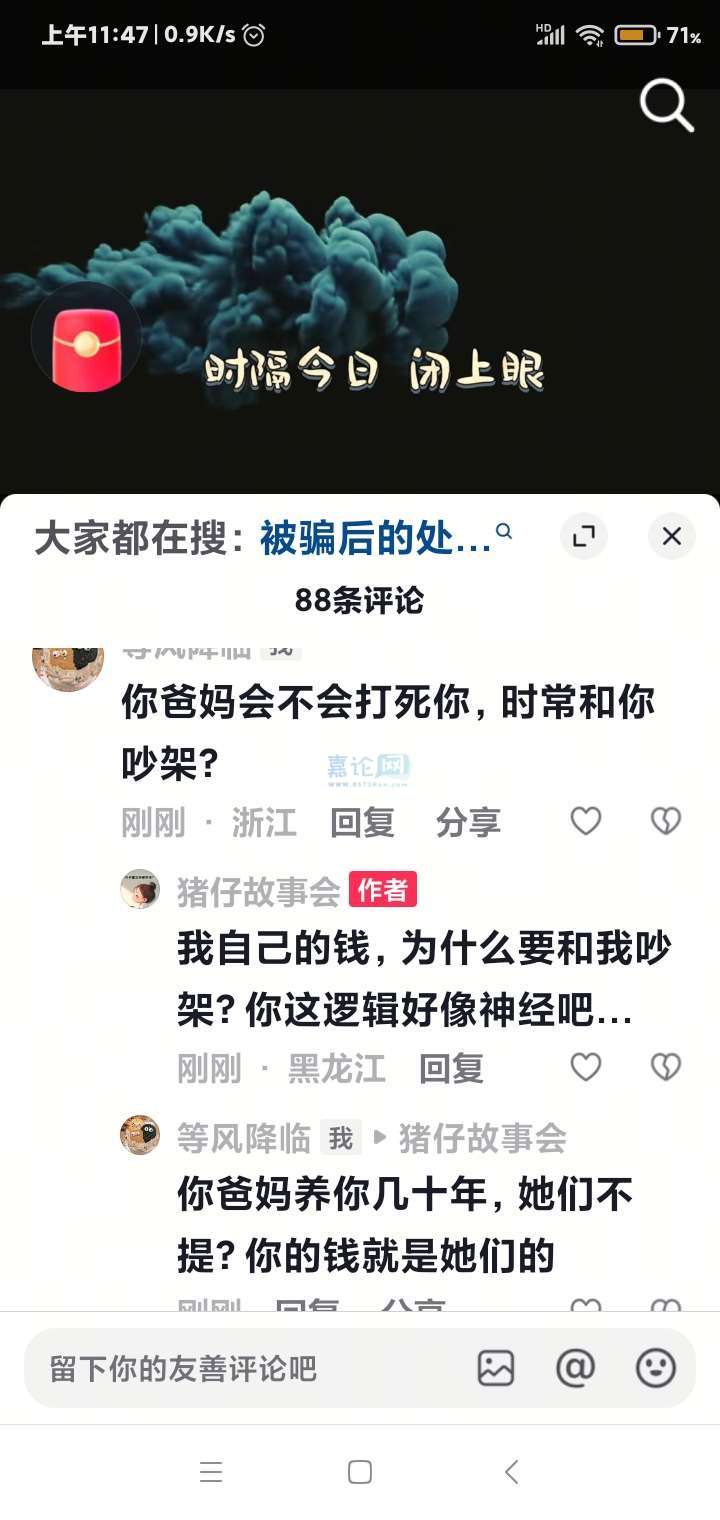Reply to the comment 你爸妈会不会打死你

point(362,822)
